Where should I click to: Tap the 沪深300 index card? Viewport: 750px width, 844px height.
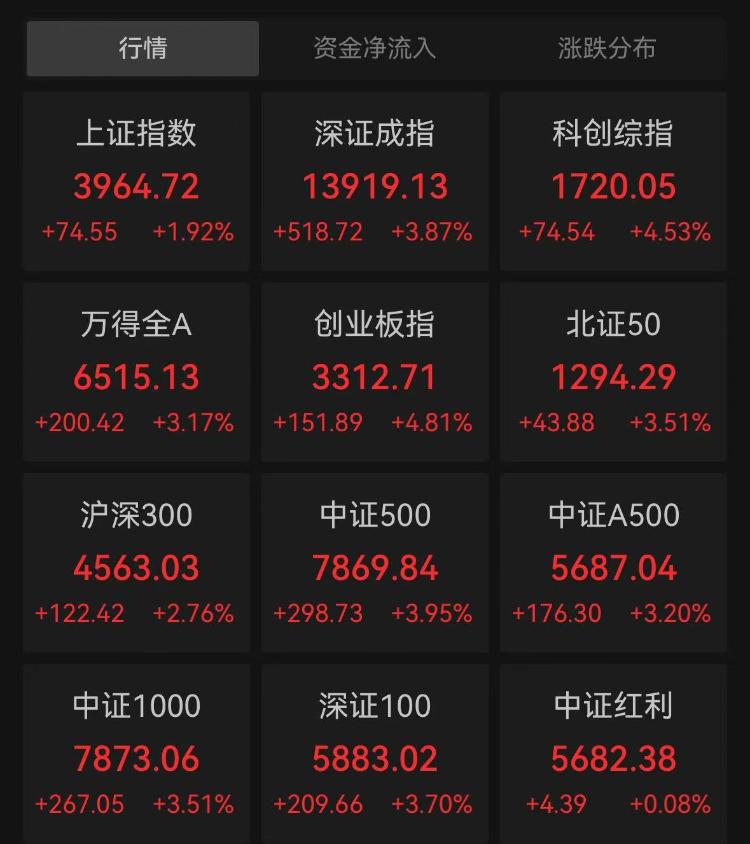(x=136, y=563)
